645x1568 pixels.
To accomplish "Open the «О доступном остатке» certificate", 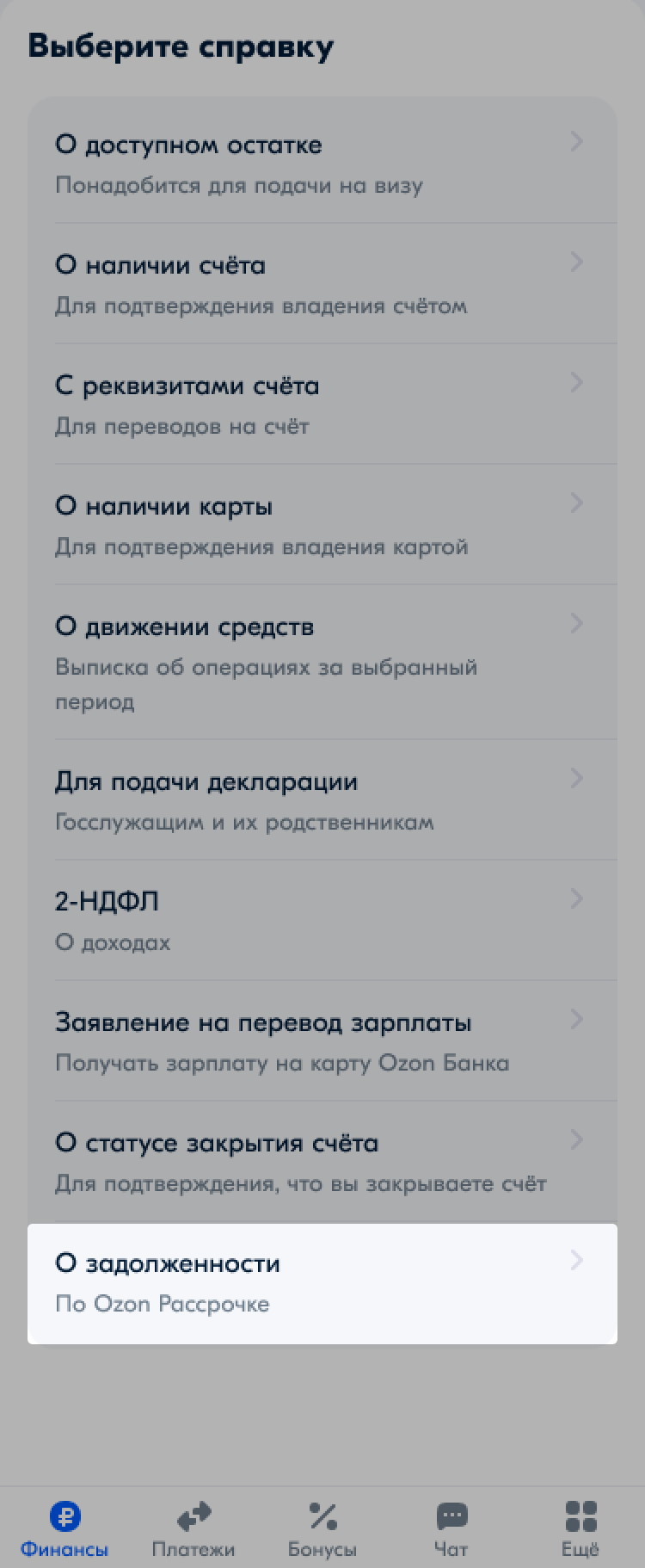I will pyautogui.click(x=322, y=164).
